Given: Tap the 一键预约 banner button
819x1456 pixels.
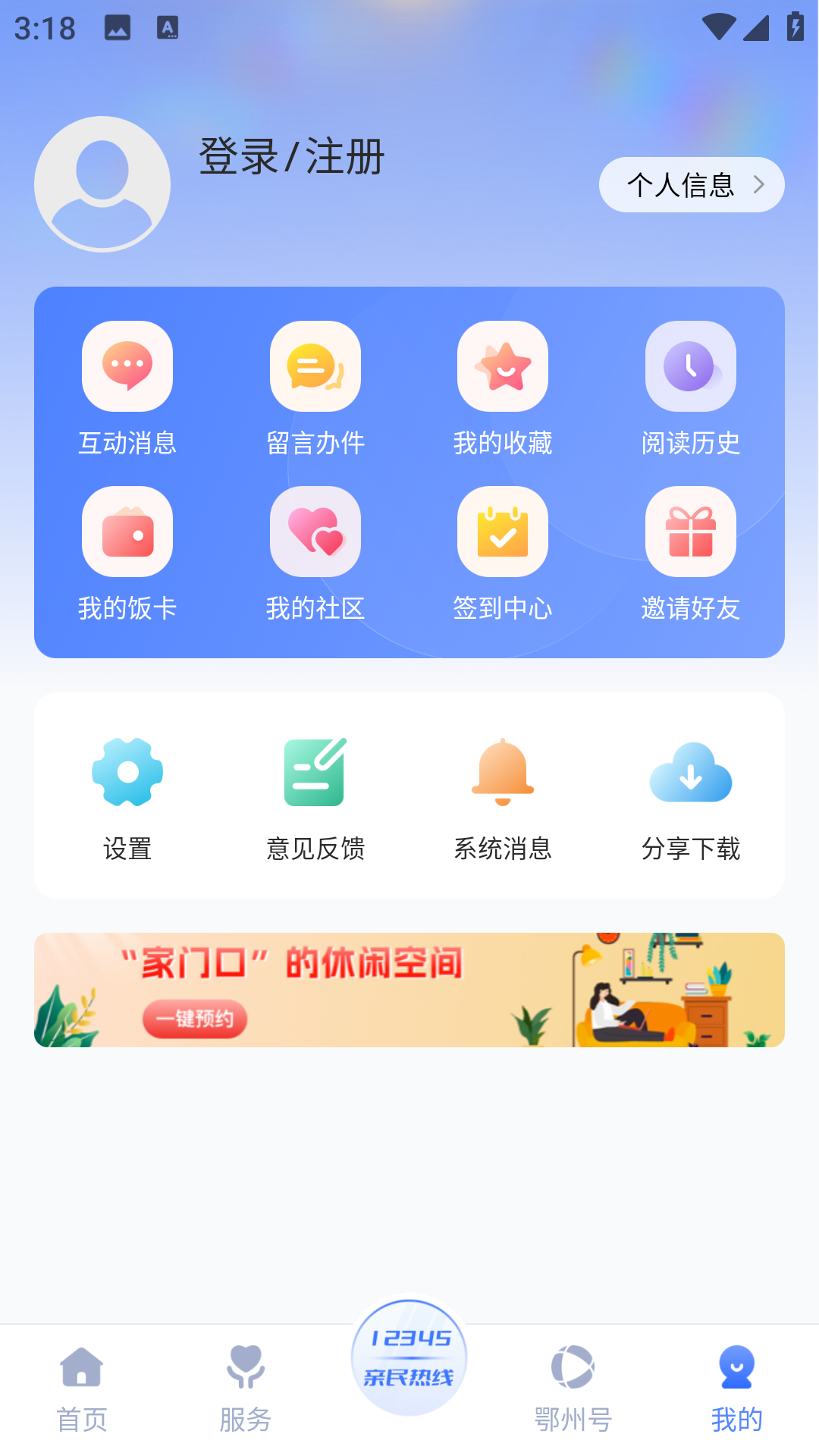Looking at the screenshot, I should coord(195,1019).
